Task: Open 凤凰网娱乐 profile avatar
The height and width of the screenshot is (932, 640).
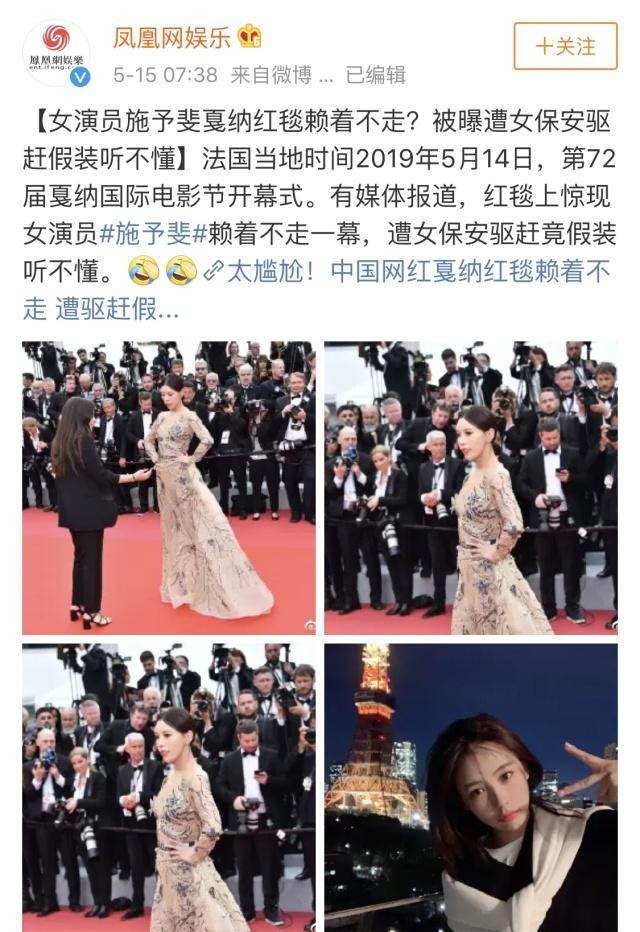Action: (x=56, y=50)
